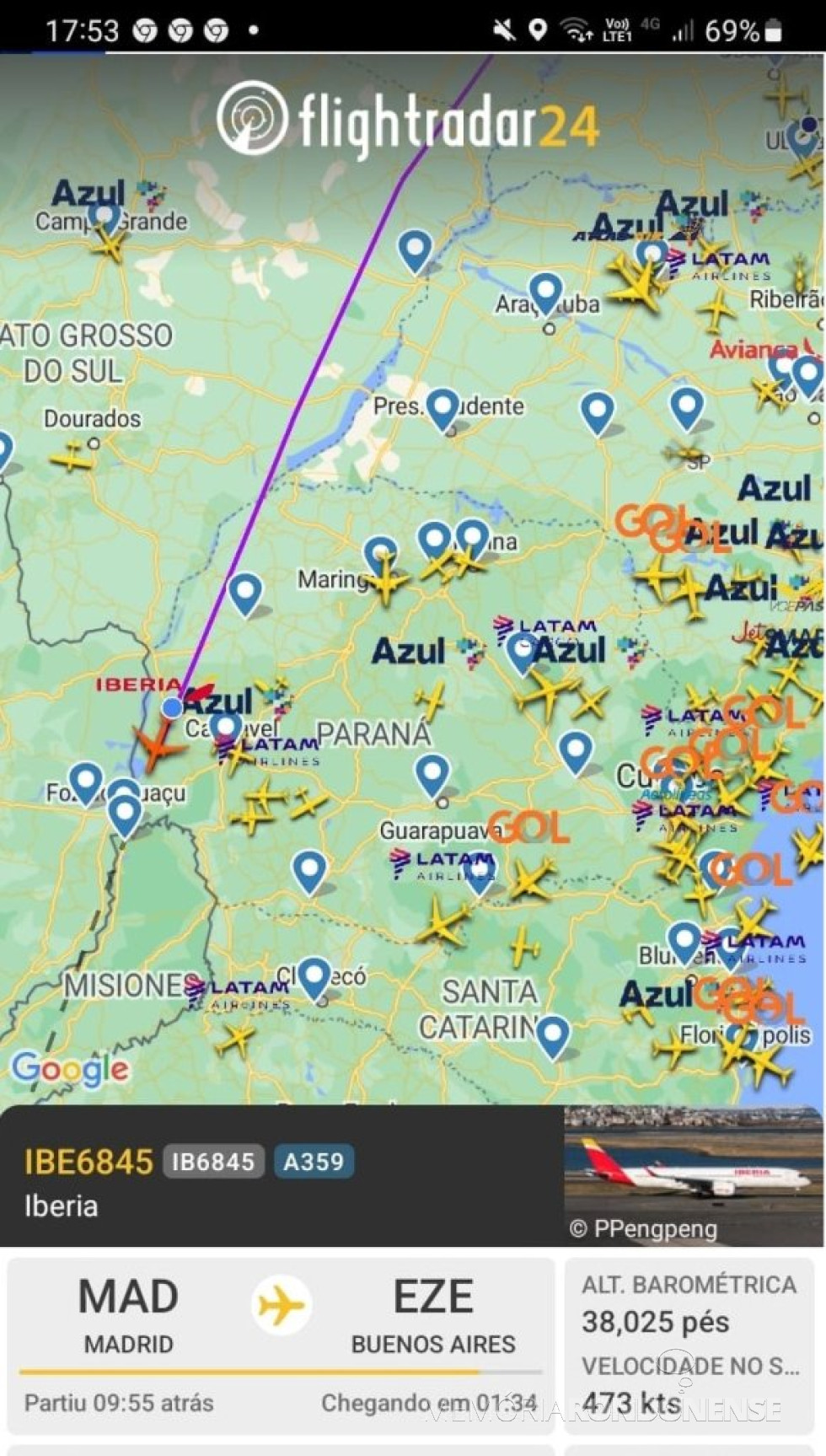Select the Chapecó airport pin
826x1456 pixels.
click(314, 976)
